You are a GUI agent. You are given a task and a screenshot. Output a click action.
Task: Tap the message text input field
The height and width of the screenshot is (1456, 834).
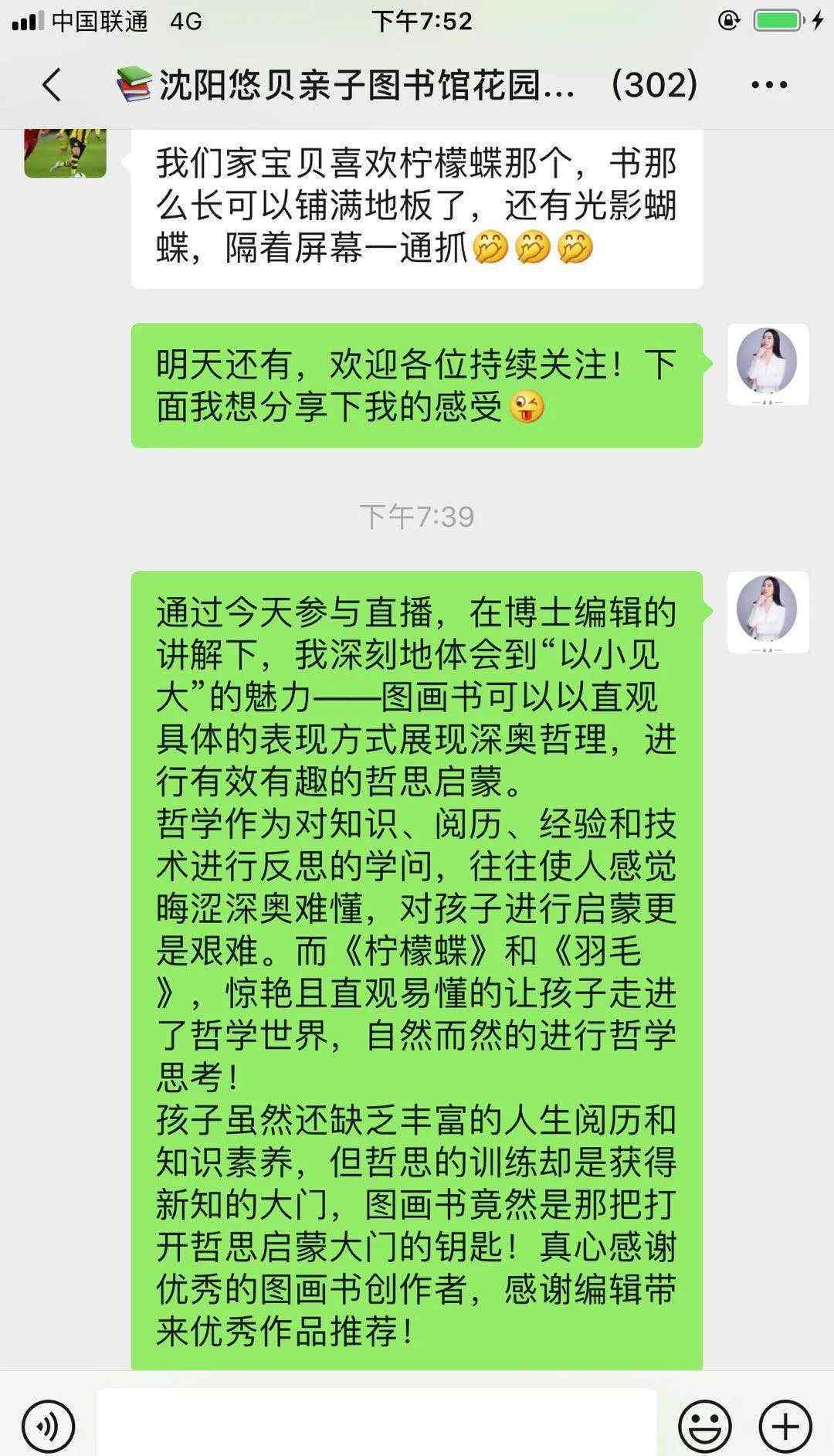click(377, 1423)
